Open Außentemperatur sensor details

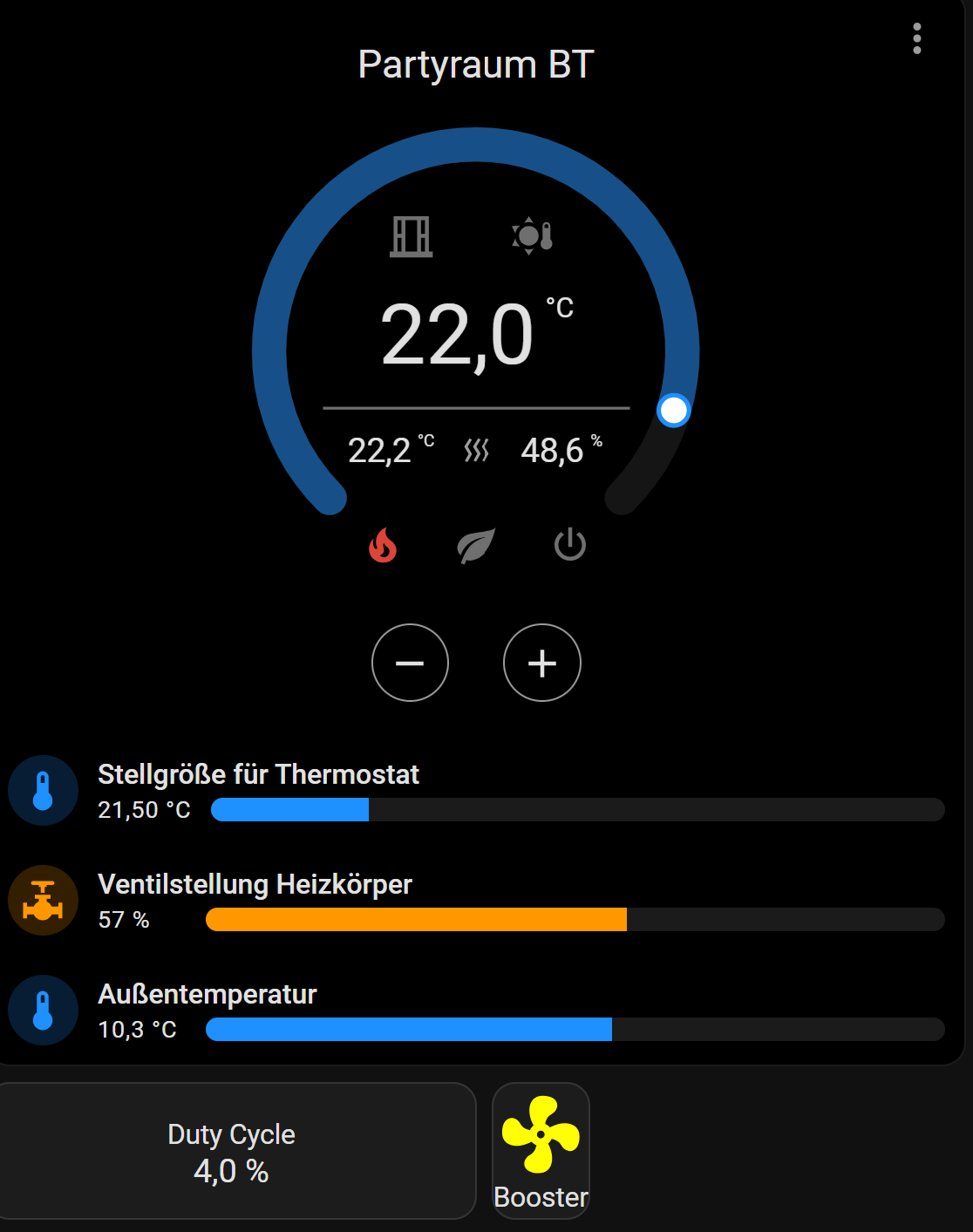click(x=208, y=994)
